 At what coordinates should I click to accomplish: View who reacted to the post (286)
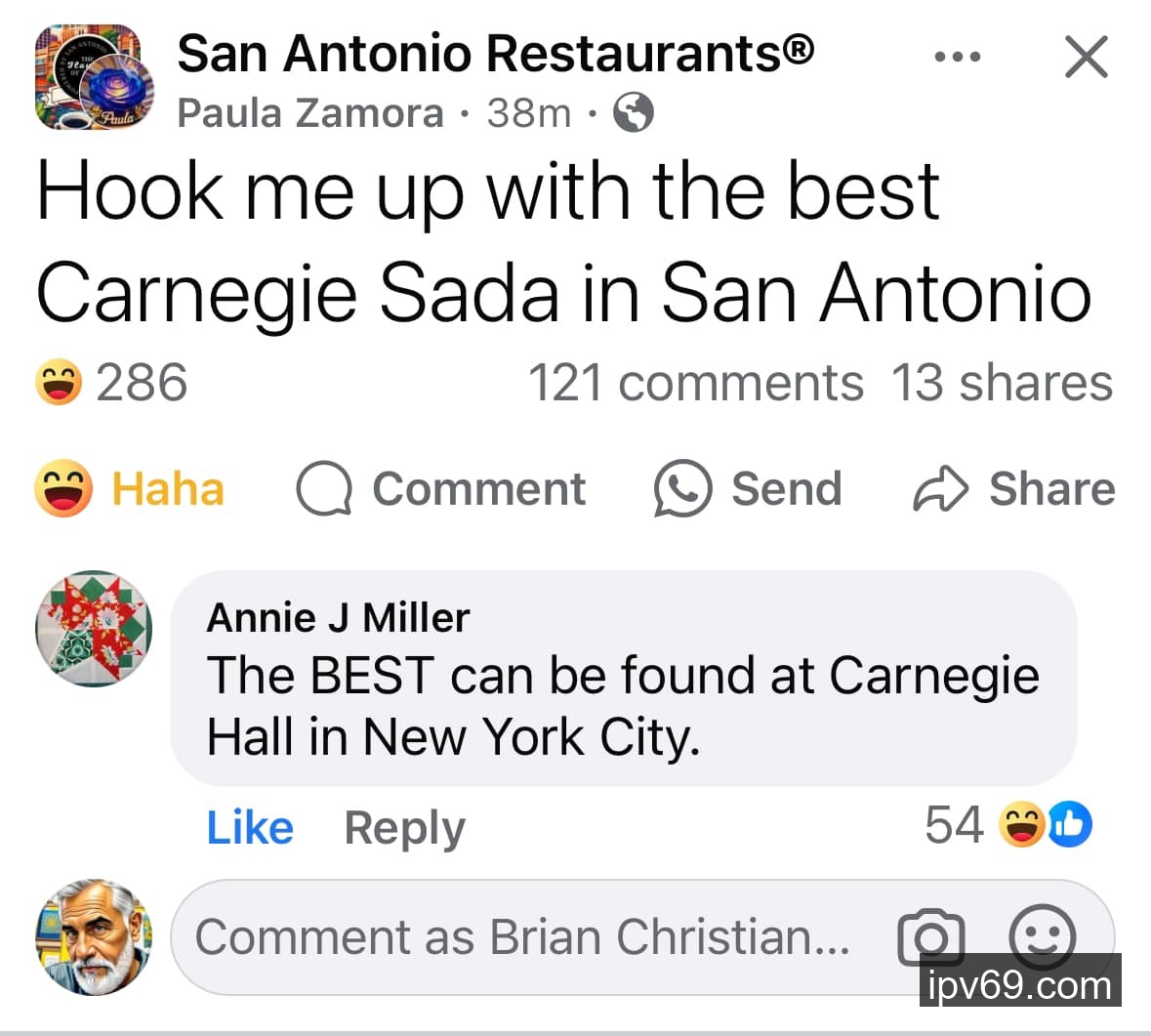(111, 382)
